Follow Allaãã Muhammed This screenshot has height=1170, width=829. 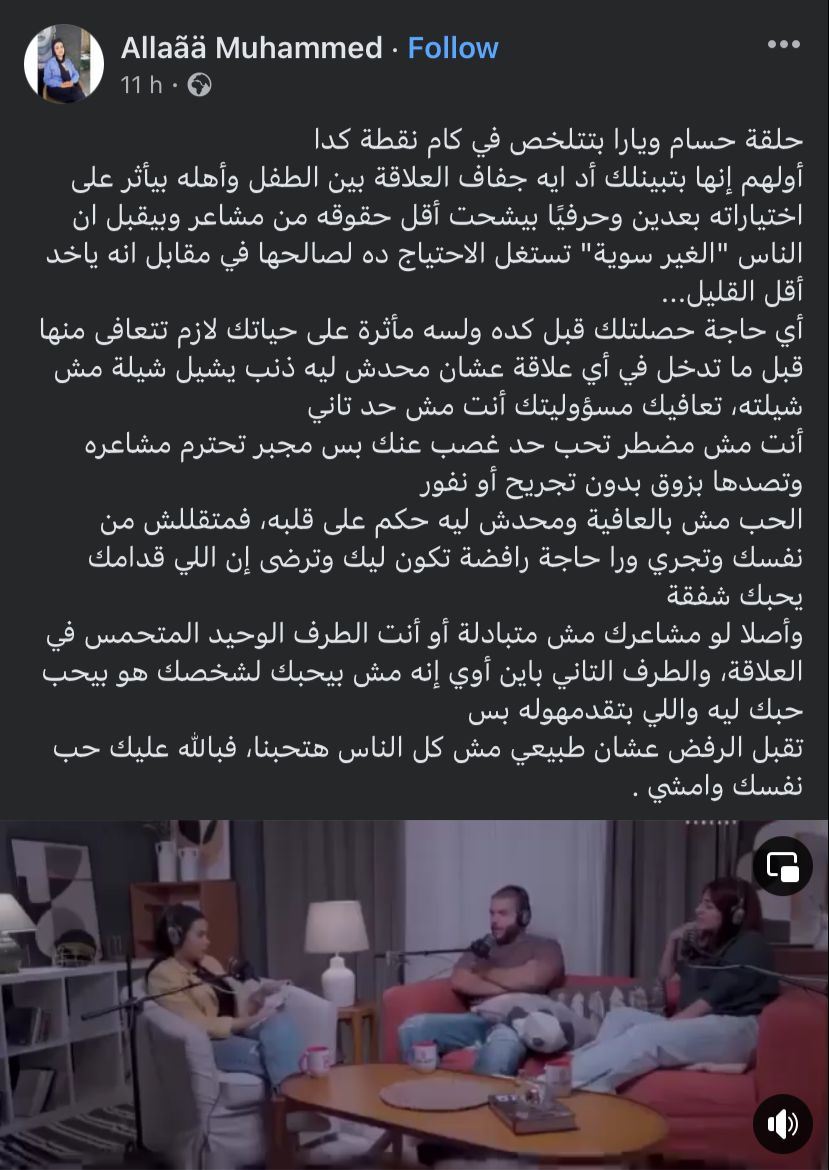click(x=453, y=47)
